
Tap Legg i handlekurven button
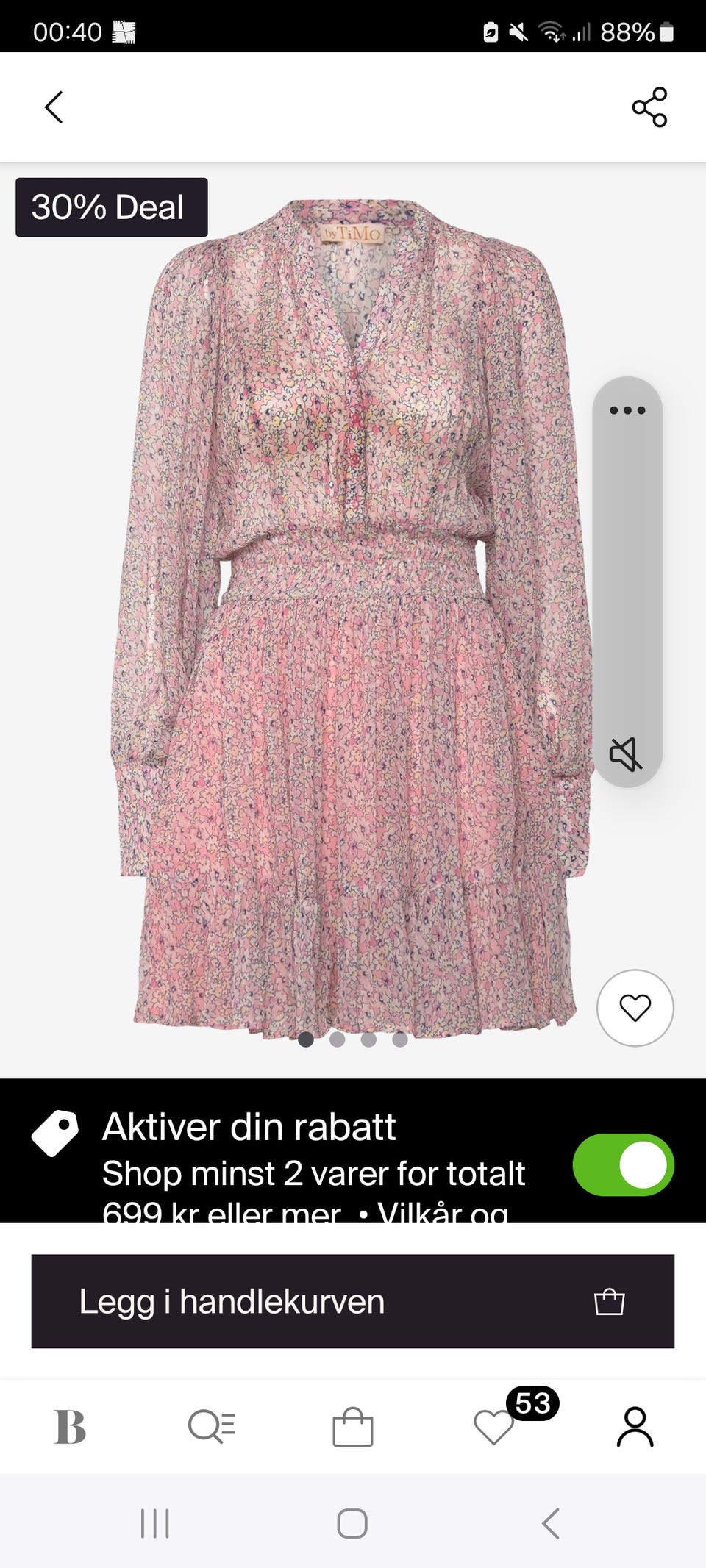pos(352,1301)
